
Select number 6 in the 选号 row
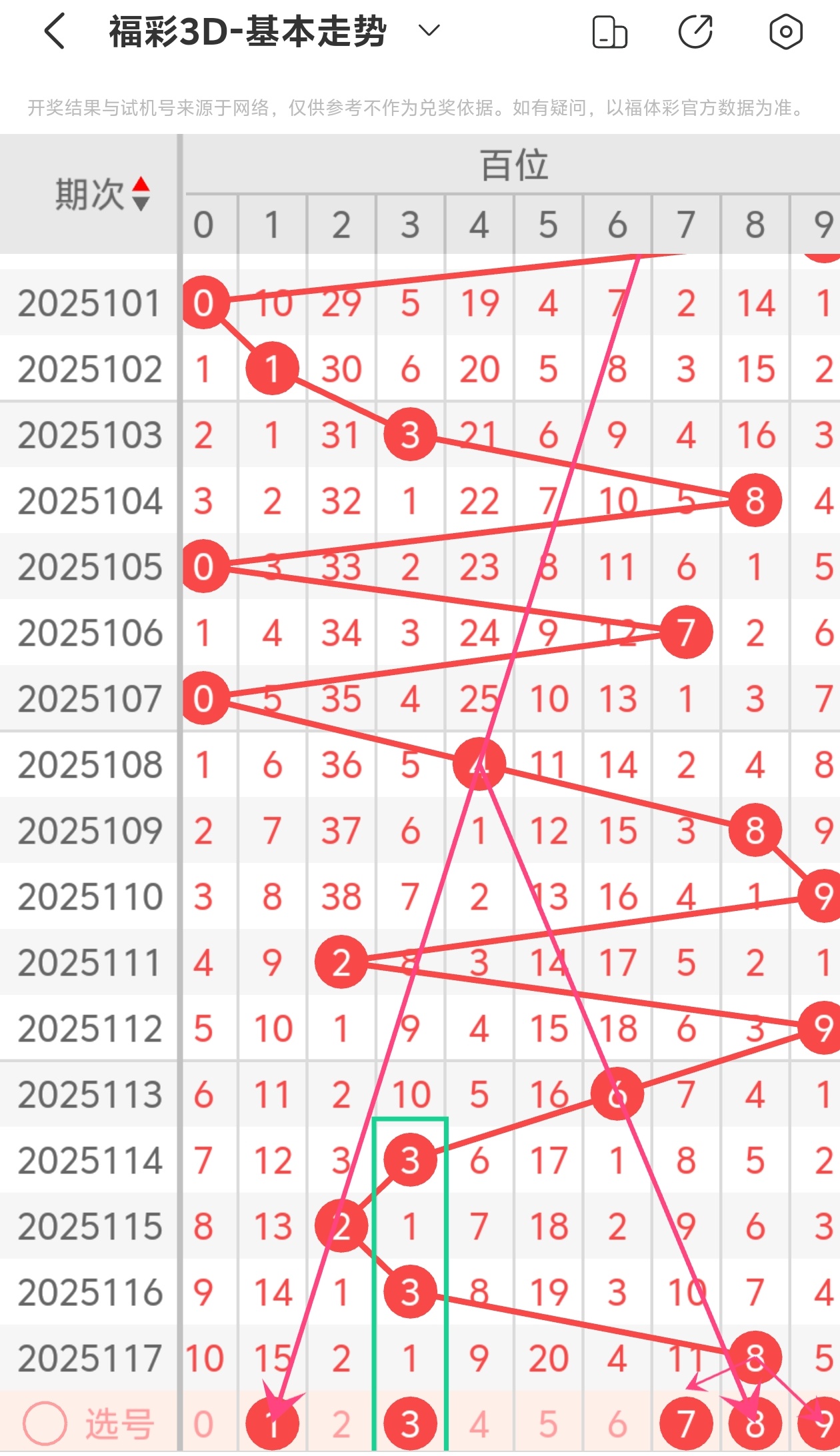point(617,1424)
